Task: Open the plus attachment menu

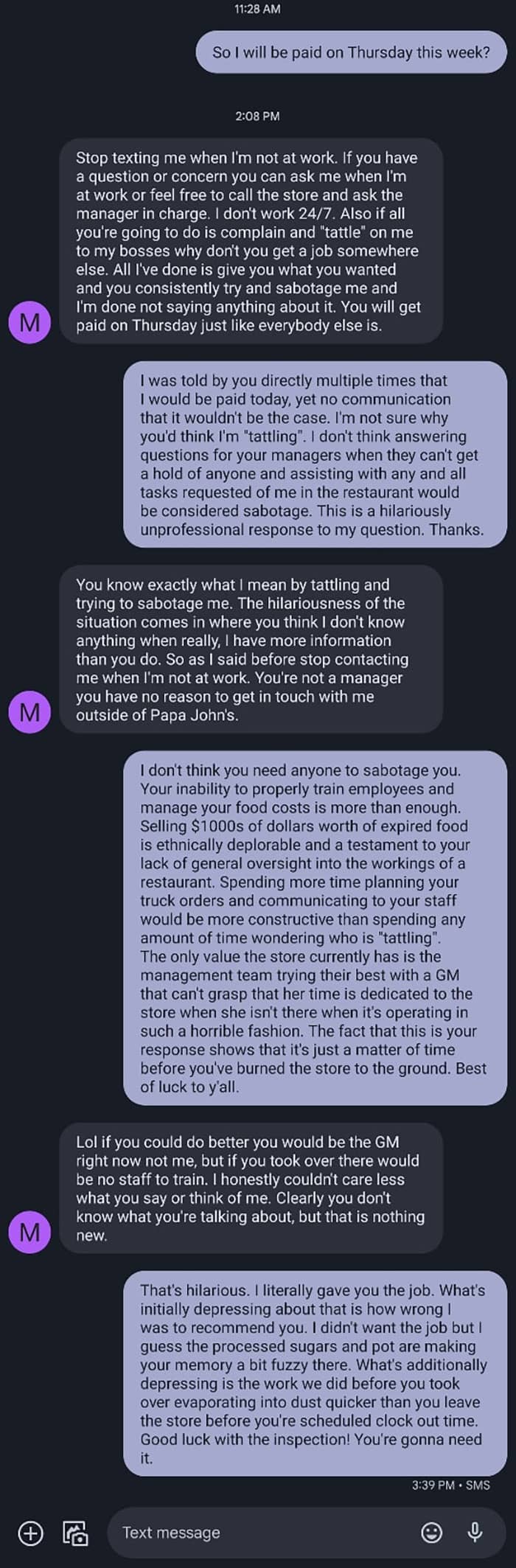Action: point(30,1533)
